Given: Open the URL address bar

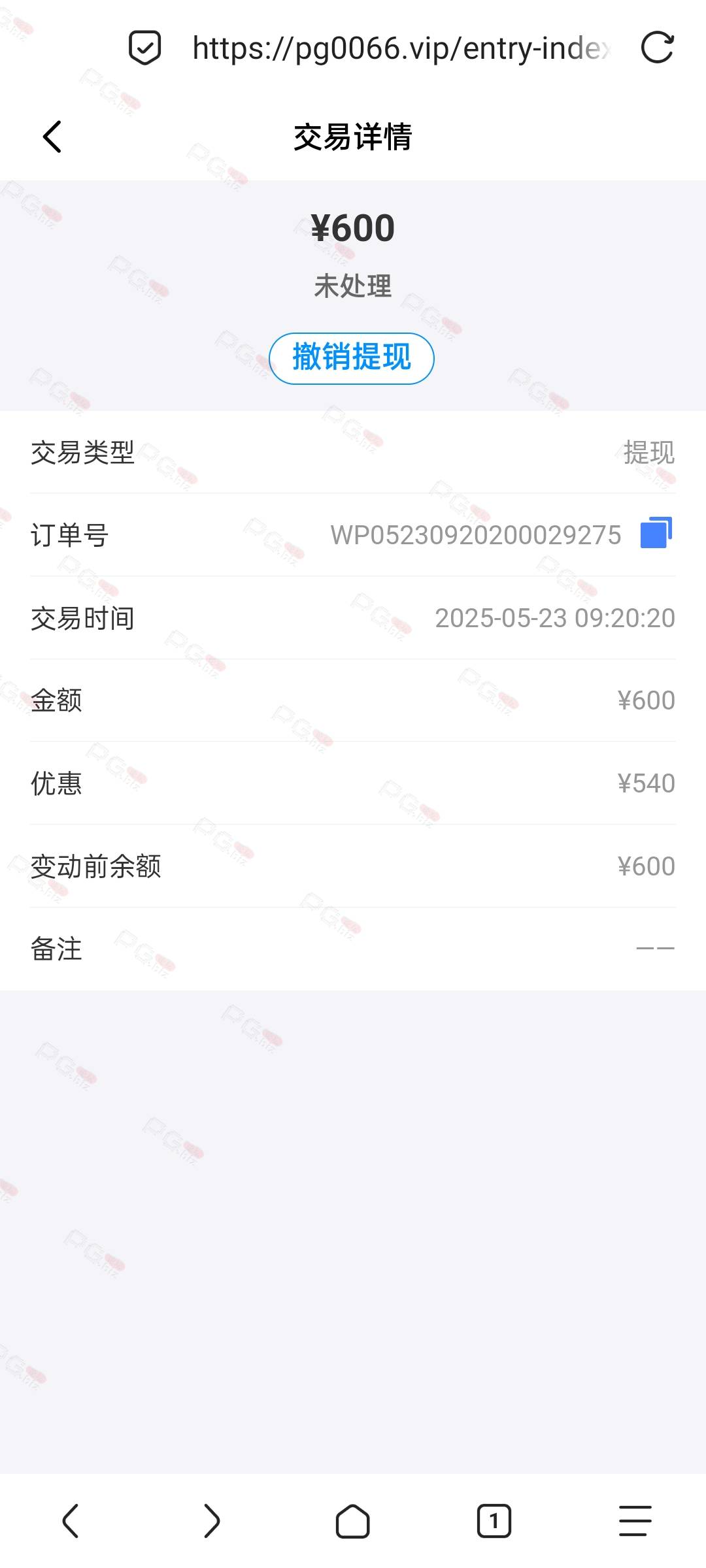Looking at the screenshot, I should pos(401,48).
